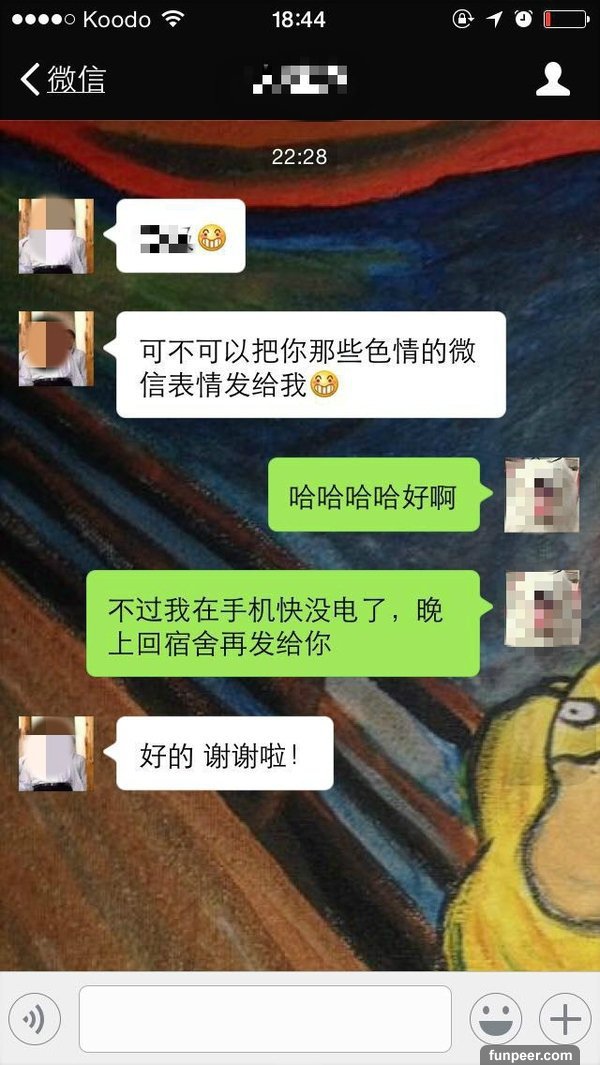Open the plus attachment menu
The height and width of the screenshot is (1065, 600).
tap(565, 1019)
